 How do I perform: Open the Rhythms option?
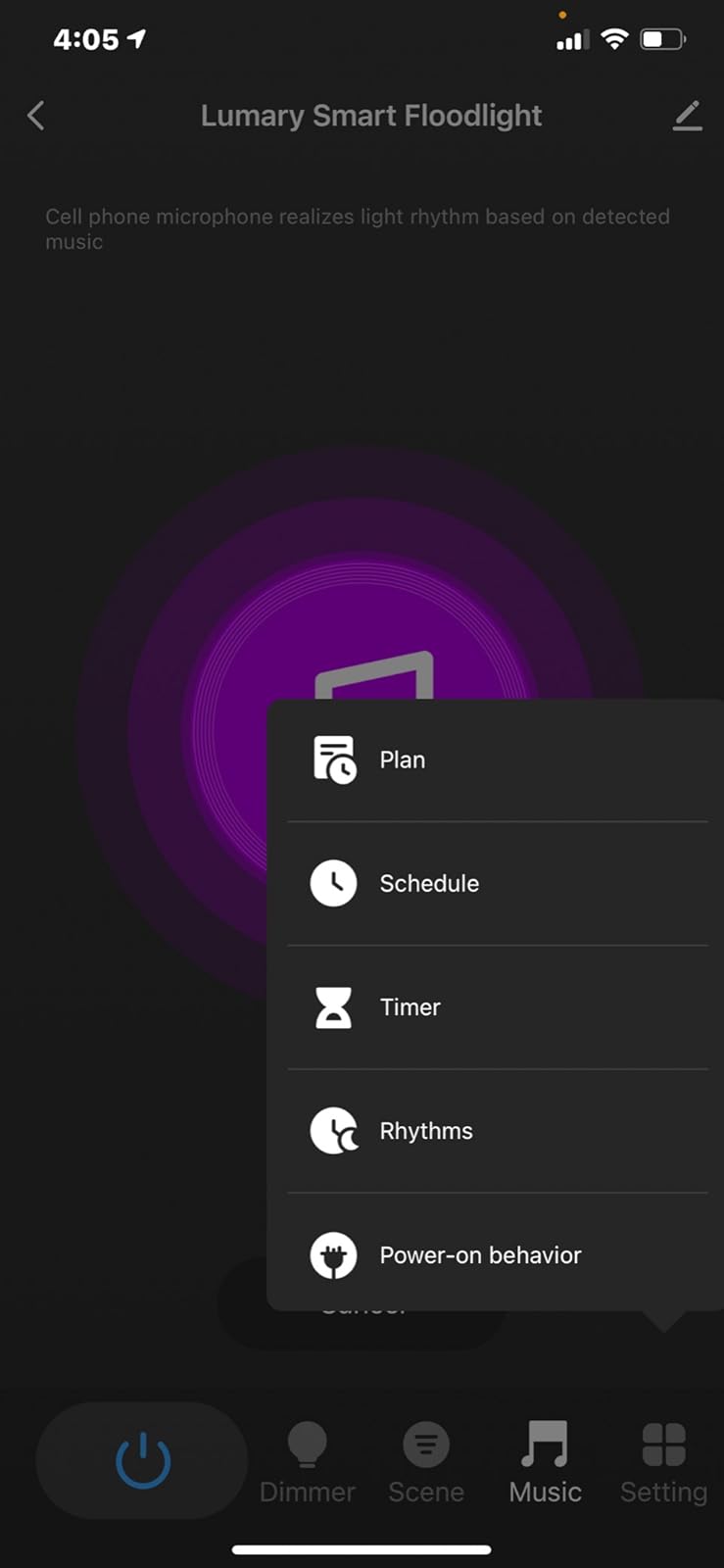click(x=497, y=1131)
